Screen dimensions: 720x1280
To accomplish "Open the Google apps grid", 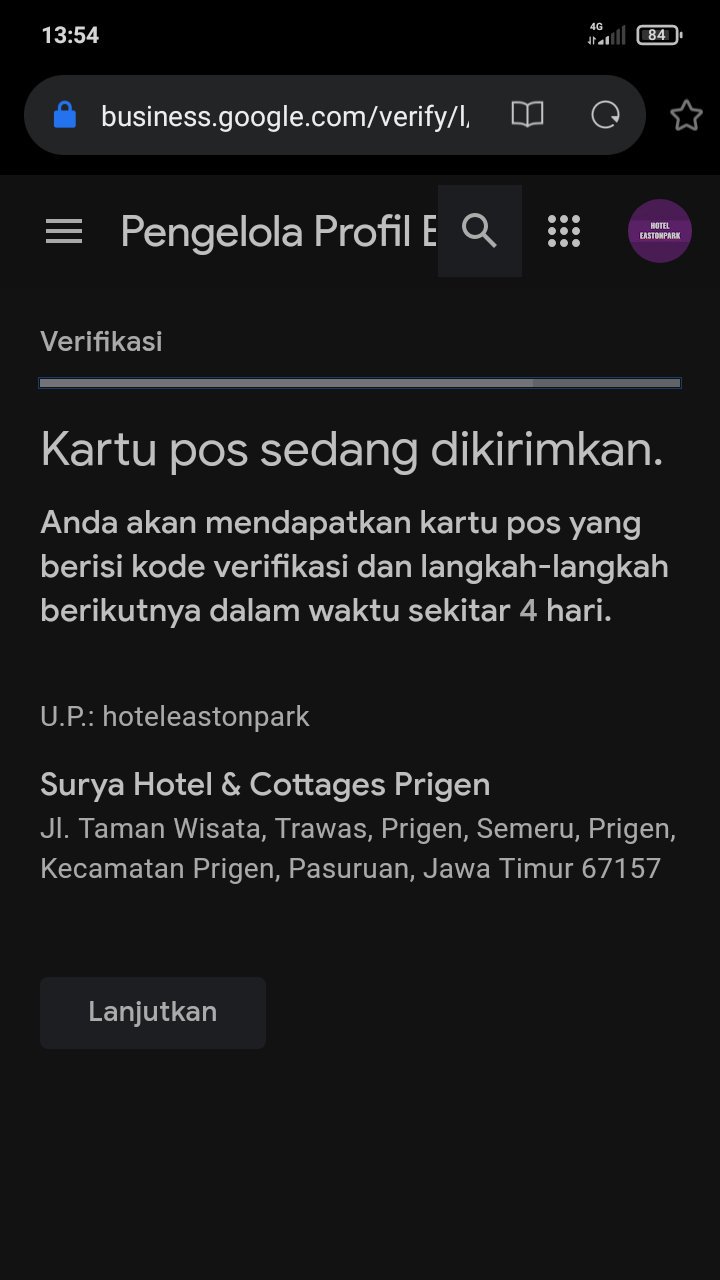I will coord(564,231).
